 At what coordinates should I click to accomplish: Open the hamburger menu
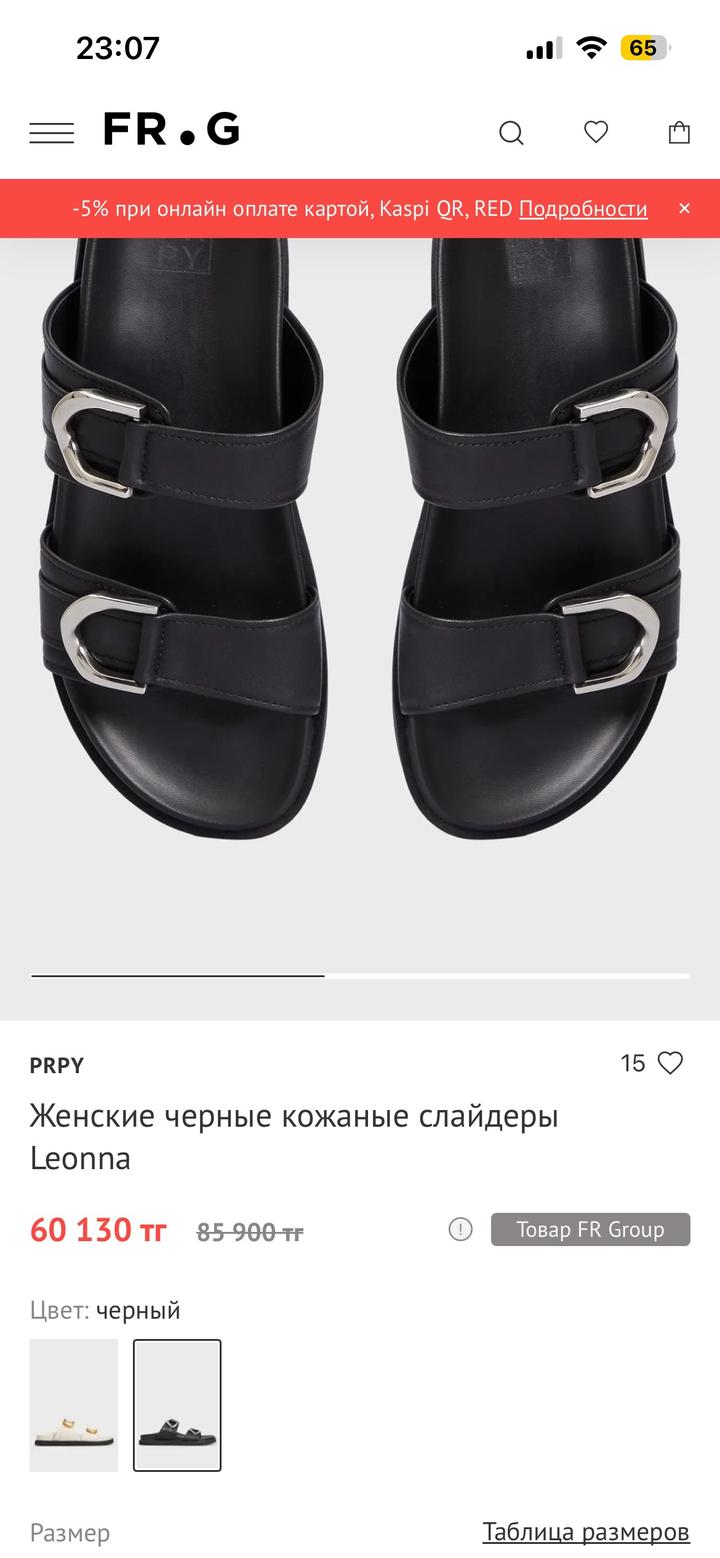click(x=51, y=132)
